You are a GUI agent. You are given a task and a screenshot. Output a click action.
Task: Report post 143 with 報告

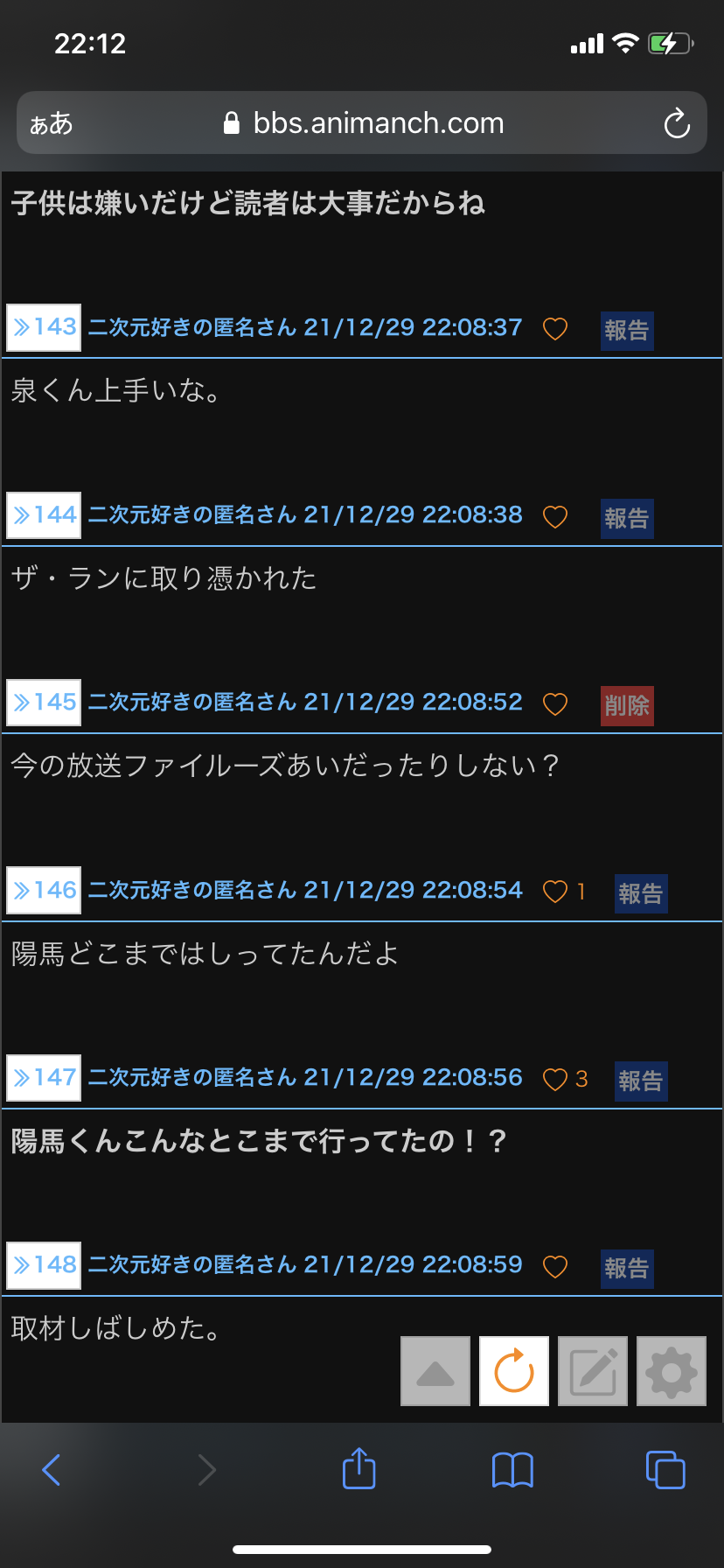click(627, 330)
